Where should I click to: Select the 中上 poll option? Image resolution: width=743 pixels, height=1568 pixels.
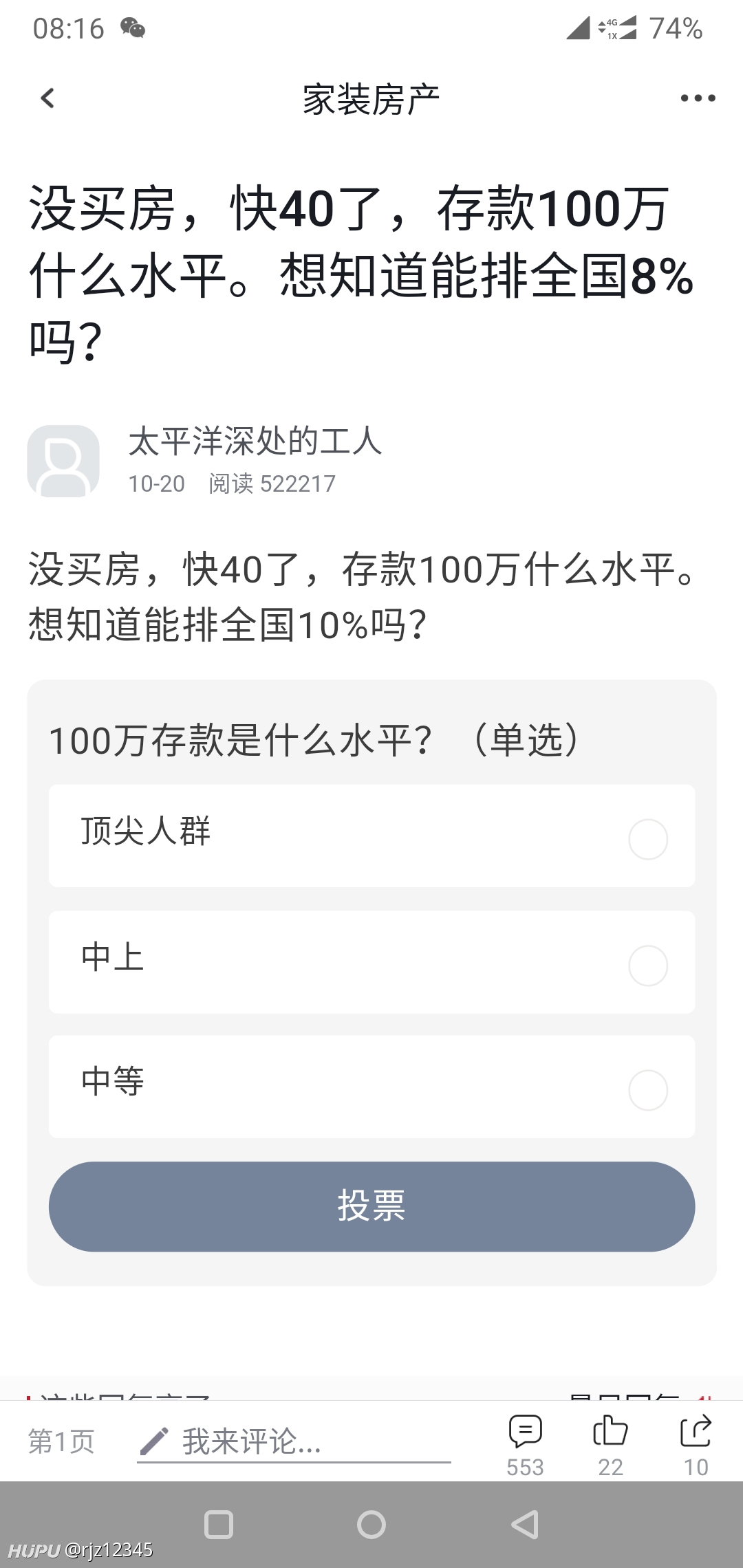click(371, 961)
